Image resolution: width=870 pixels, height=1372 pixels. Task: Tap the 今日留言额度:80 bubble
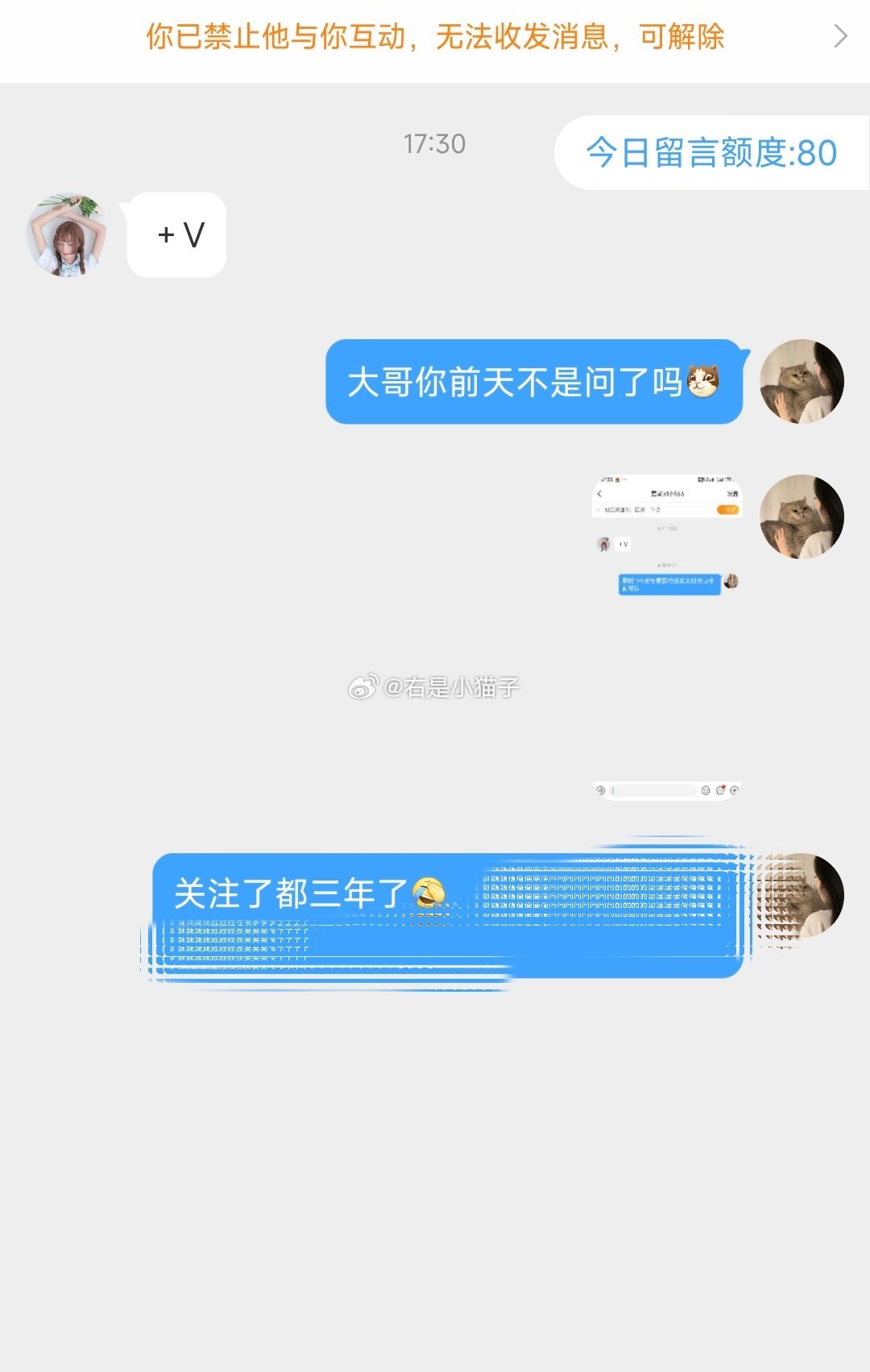[x=710, y=153]
